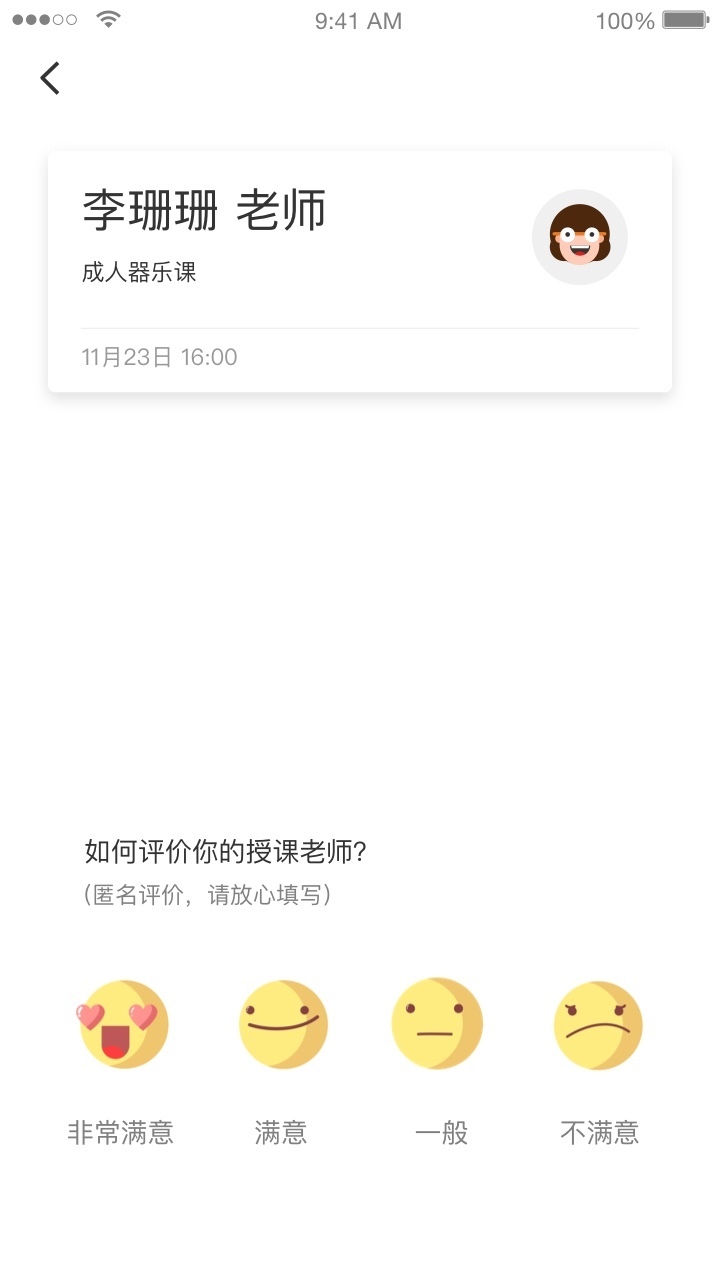Select the 满意 rating option

(283, 1132)
